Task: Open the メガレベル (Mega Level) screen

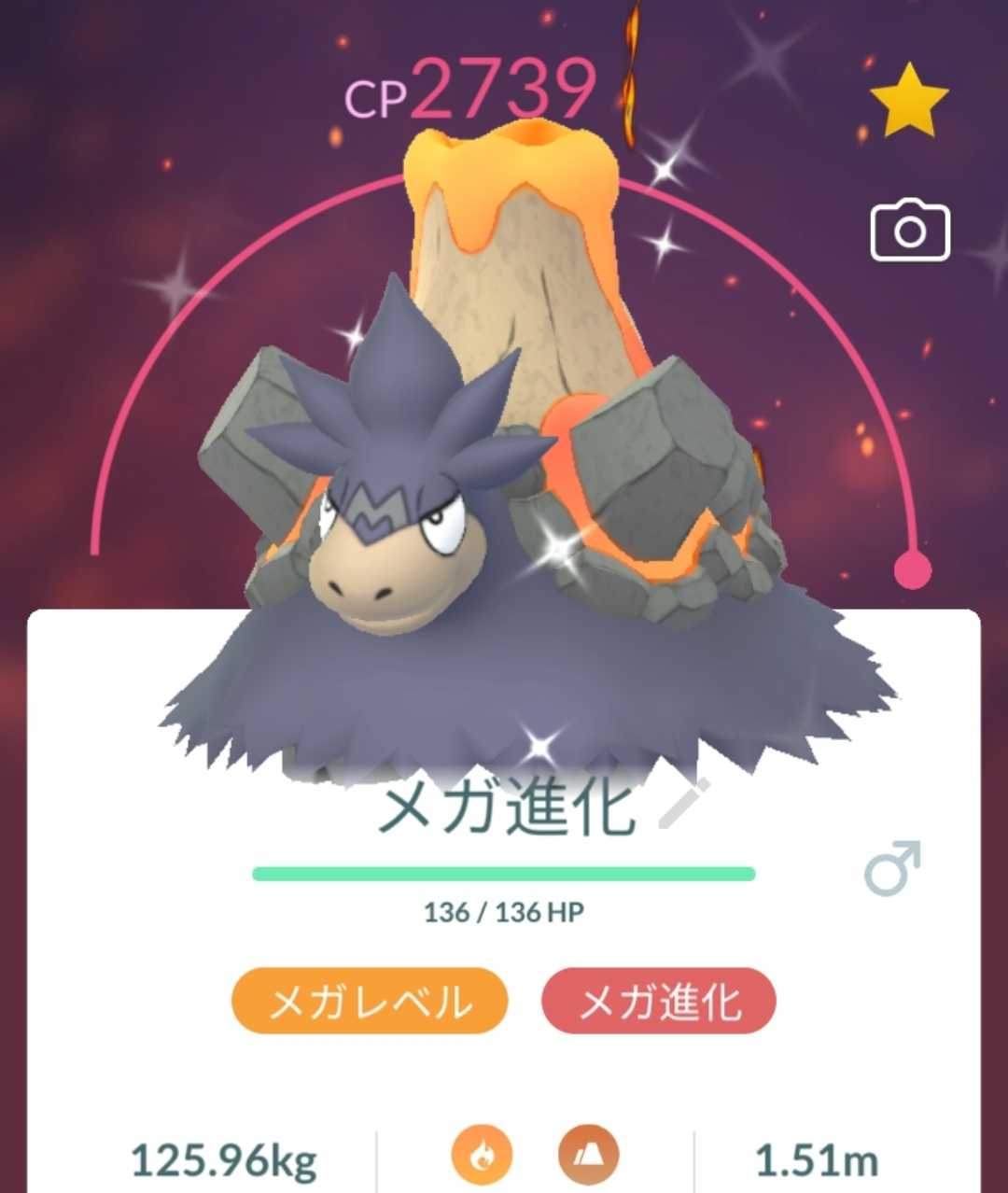Action: [x=371, y=1000]
